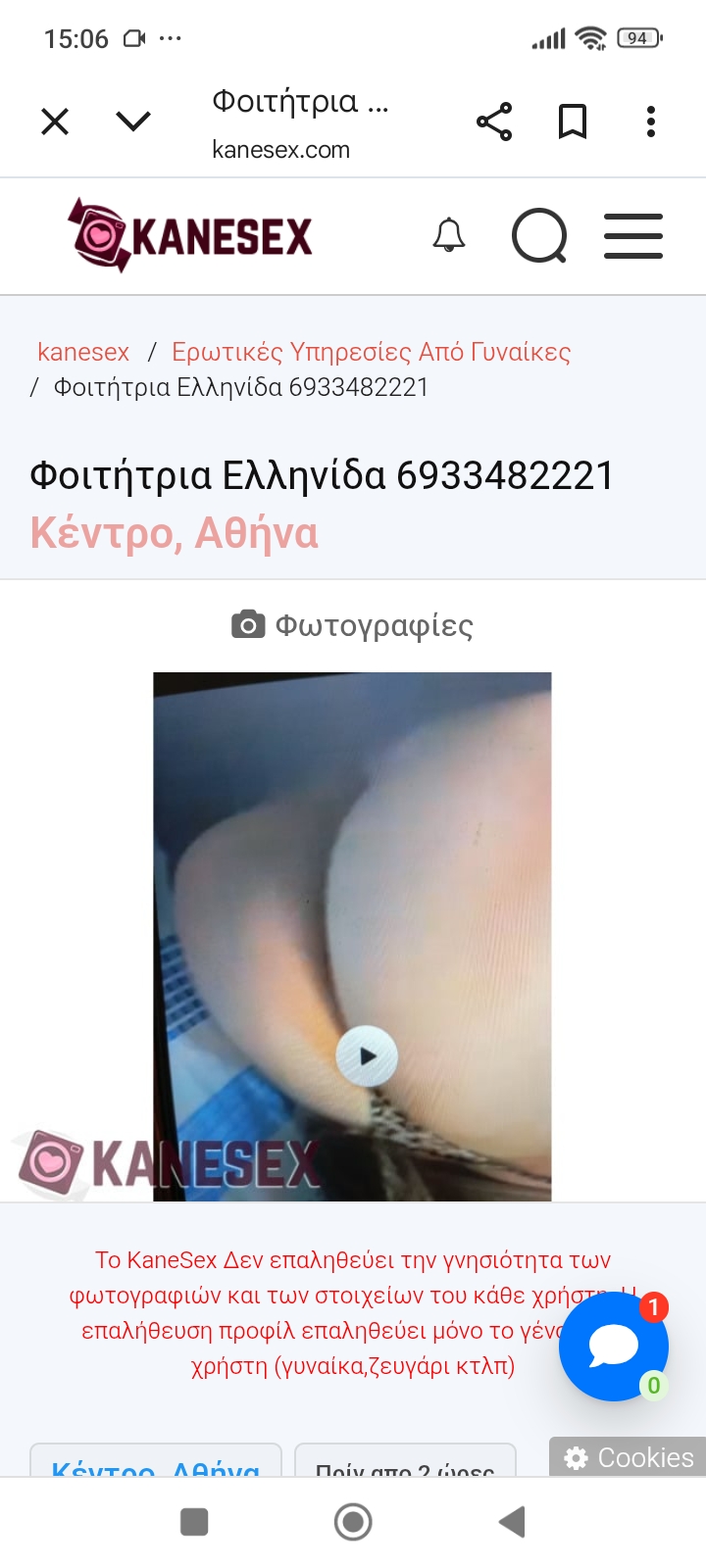Share this page
Screen dimensions: 706x1568
[x=494, y=122]
